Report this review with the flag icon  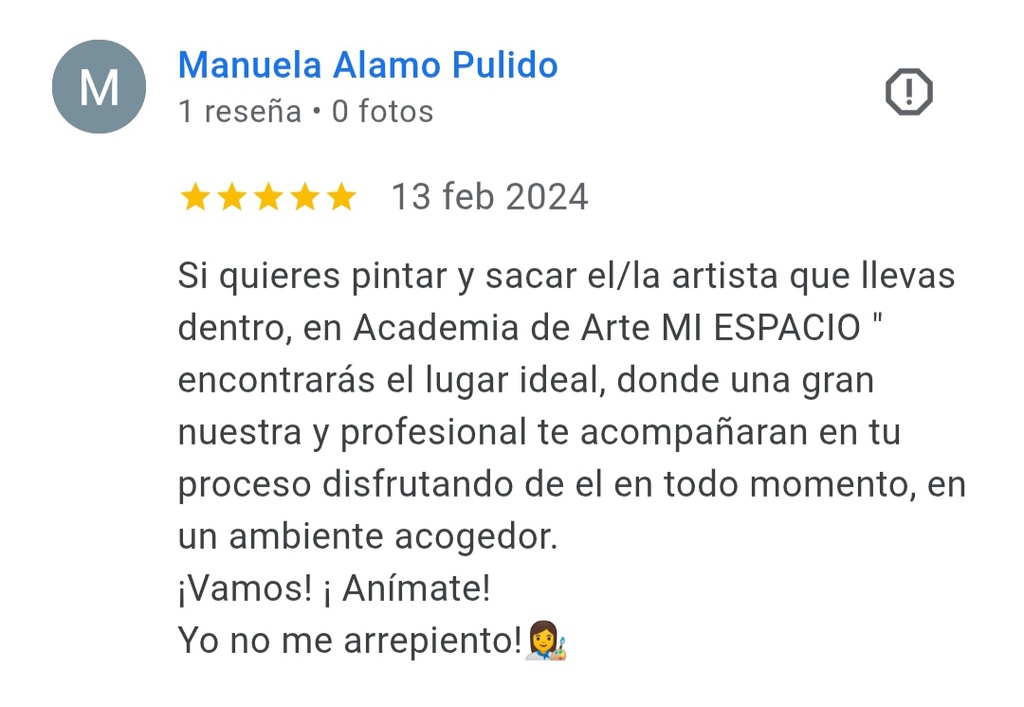(x=908, y=93)
